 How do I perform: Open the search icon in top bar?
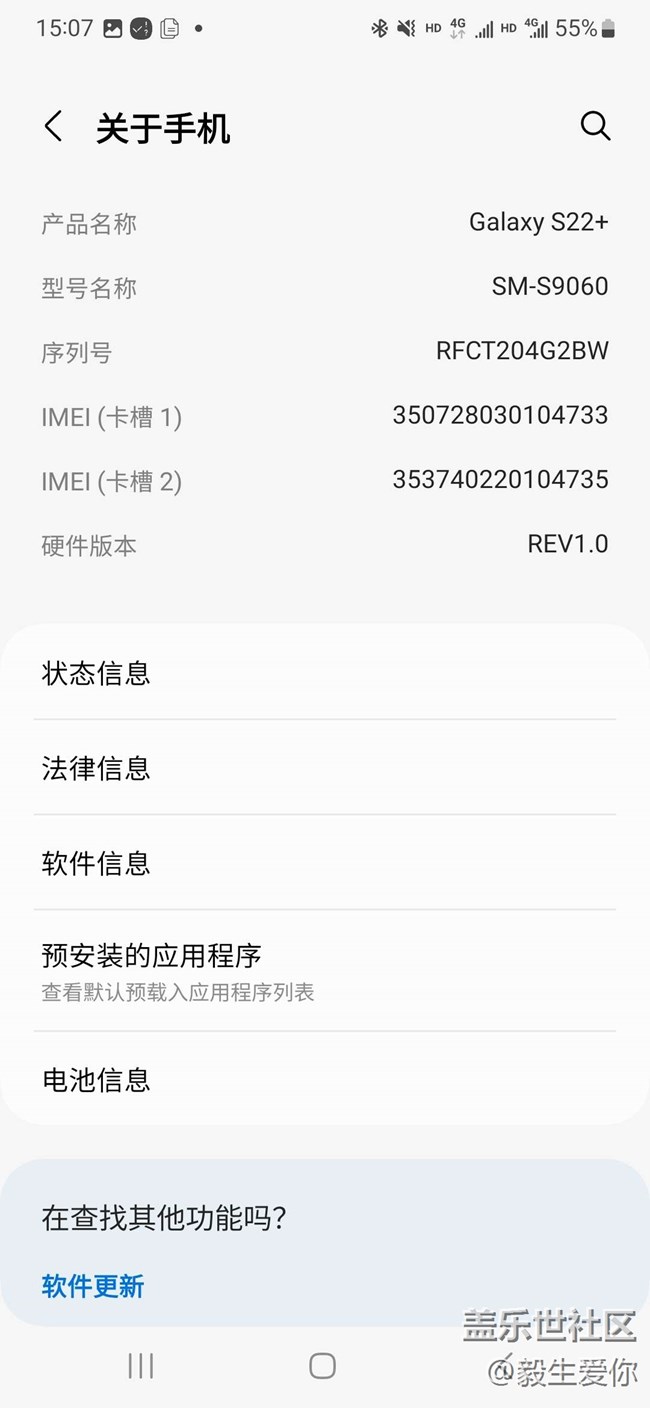595,126
